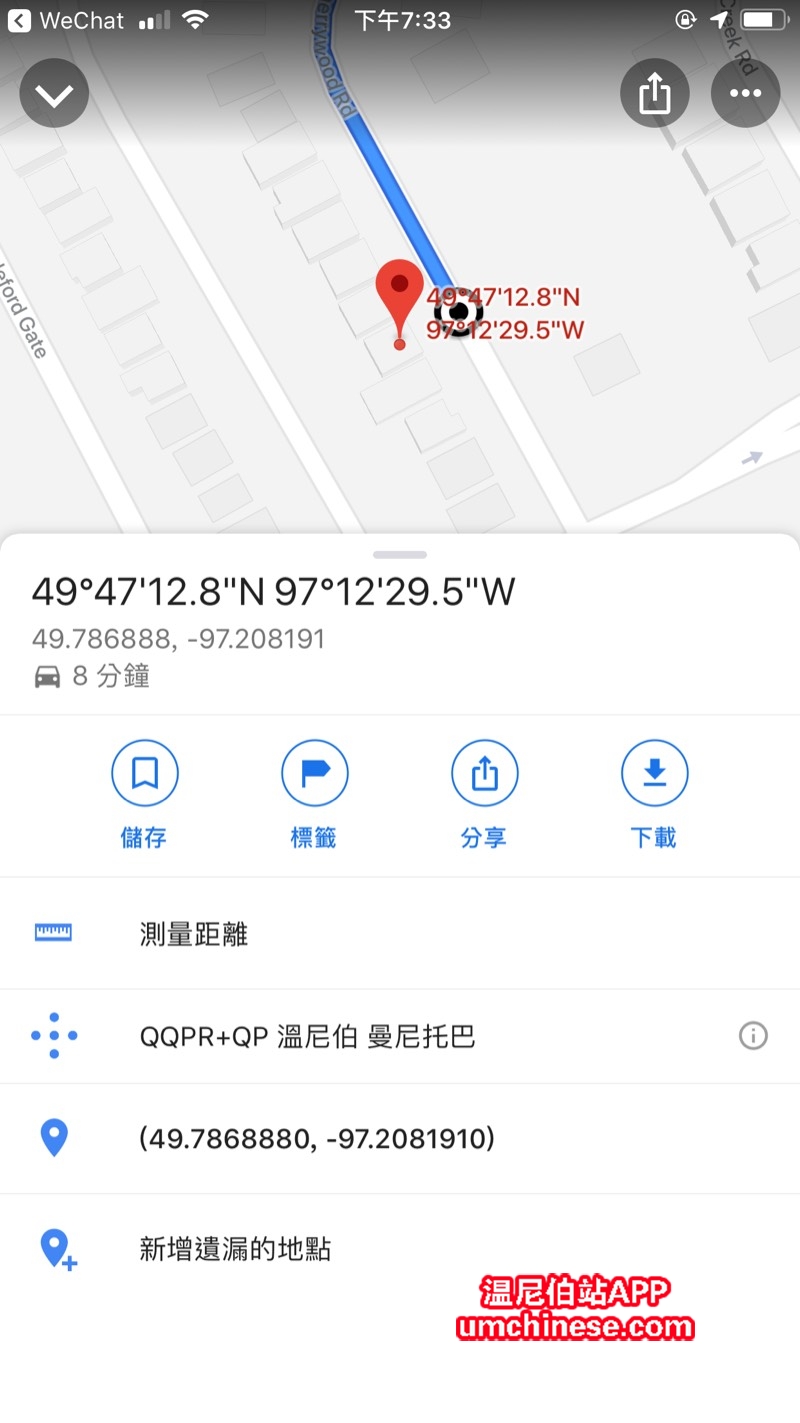The image size is (800, 1423).
Task: Download offline map with 下載
Action: [x=654, y=792]
